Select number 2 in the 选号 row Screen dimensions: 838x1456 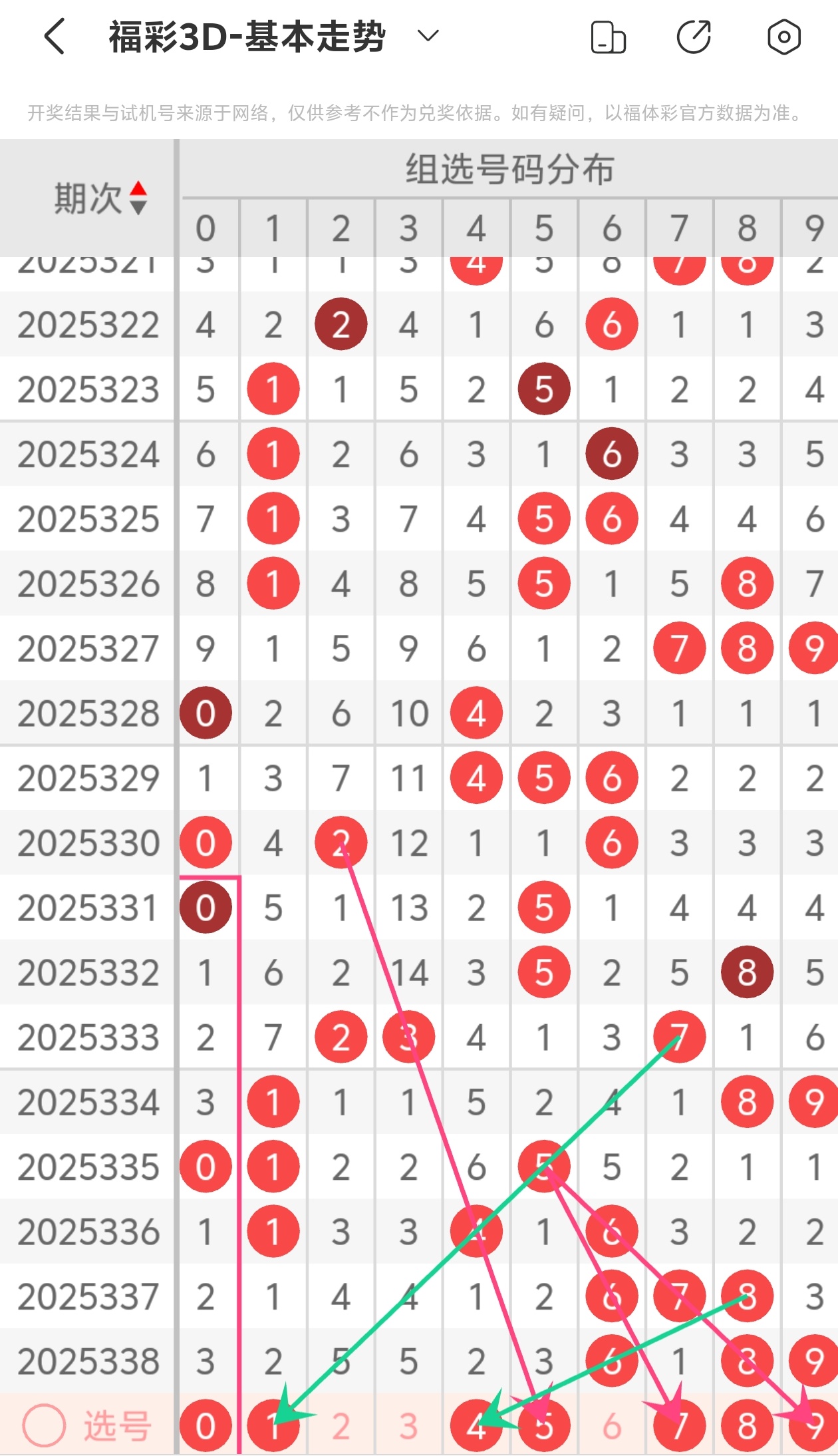point(341,1426)
